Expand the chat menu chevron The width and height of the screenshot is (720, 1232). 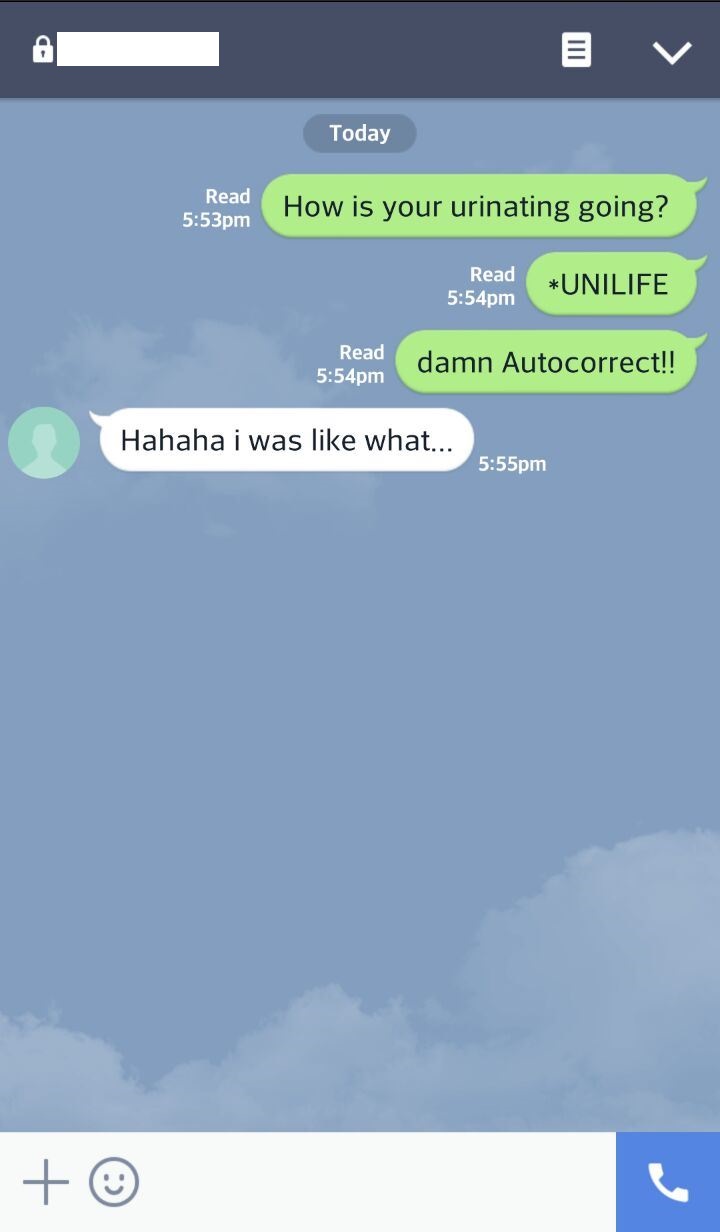(672, 51)
